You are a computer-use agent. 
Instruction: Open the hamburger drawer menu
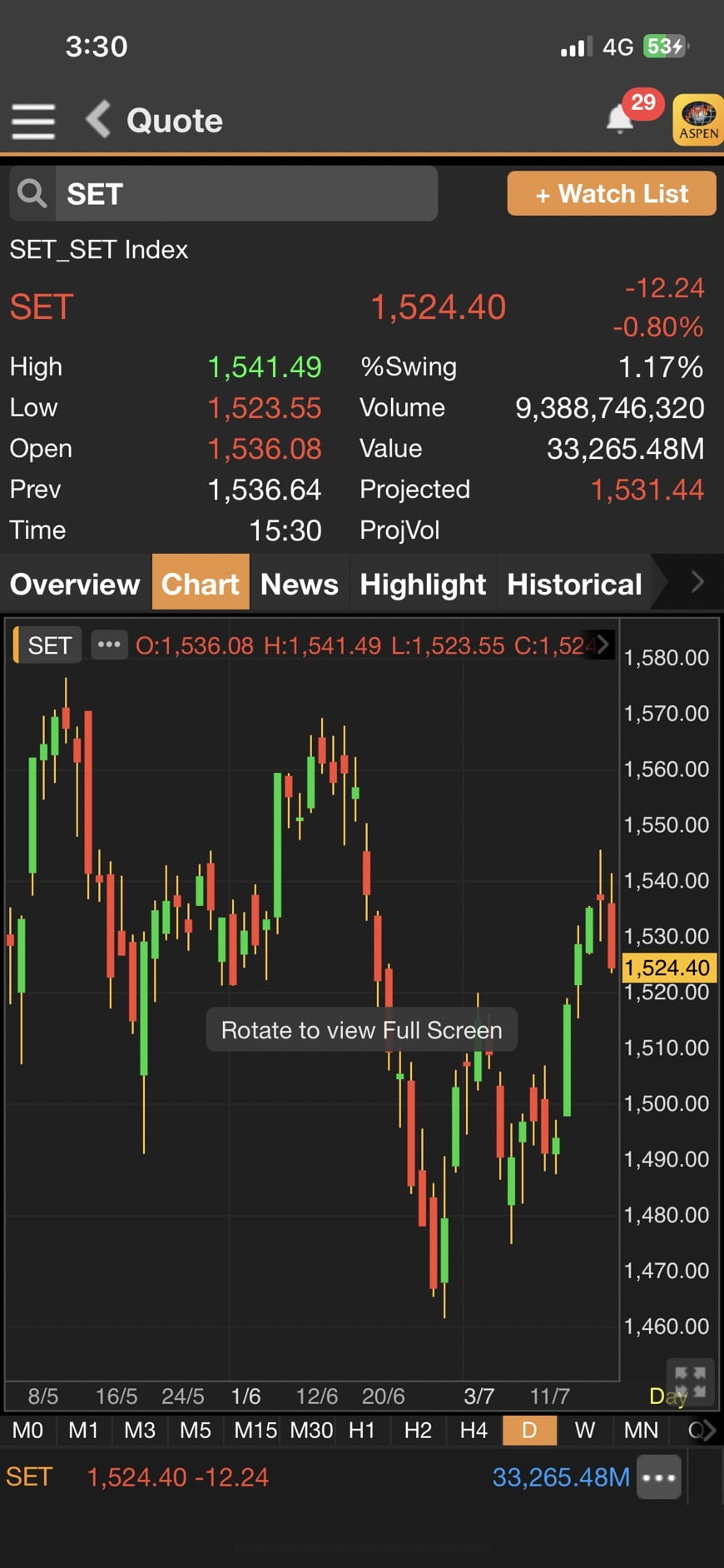coord(33,122)
